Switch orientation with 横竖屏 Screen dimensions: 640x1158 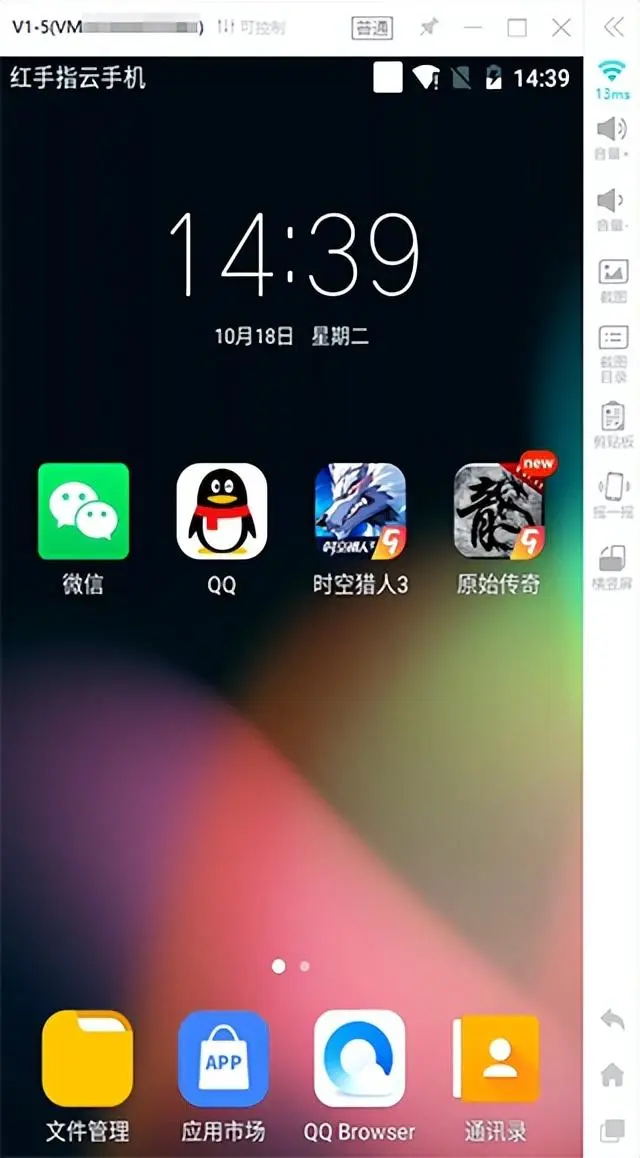pyautogui.click(x=612, y=560)
